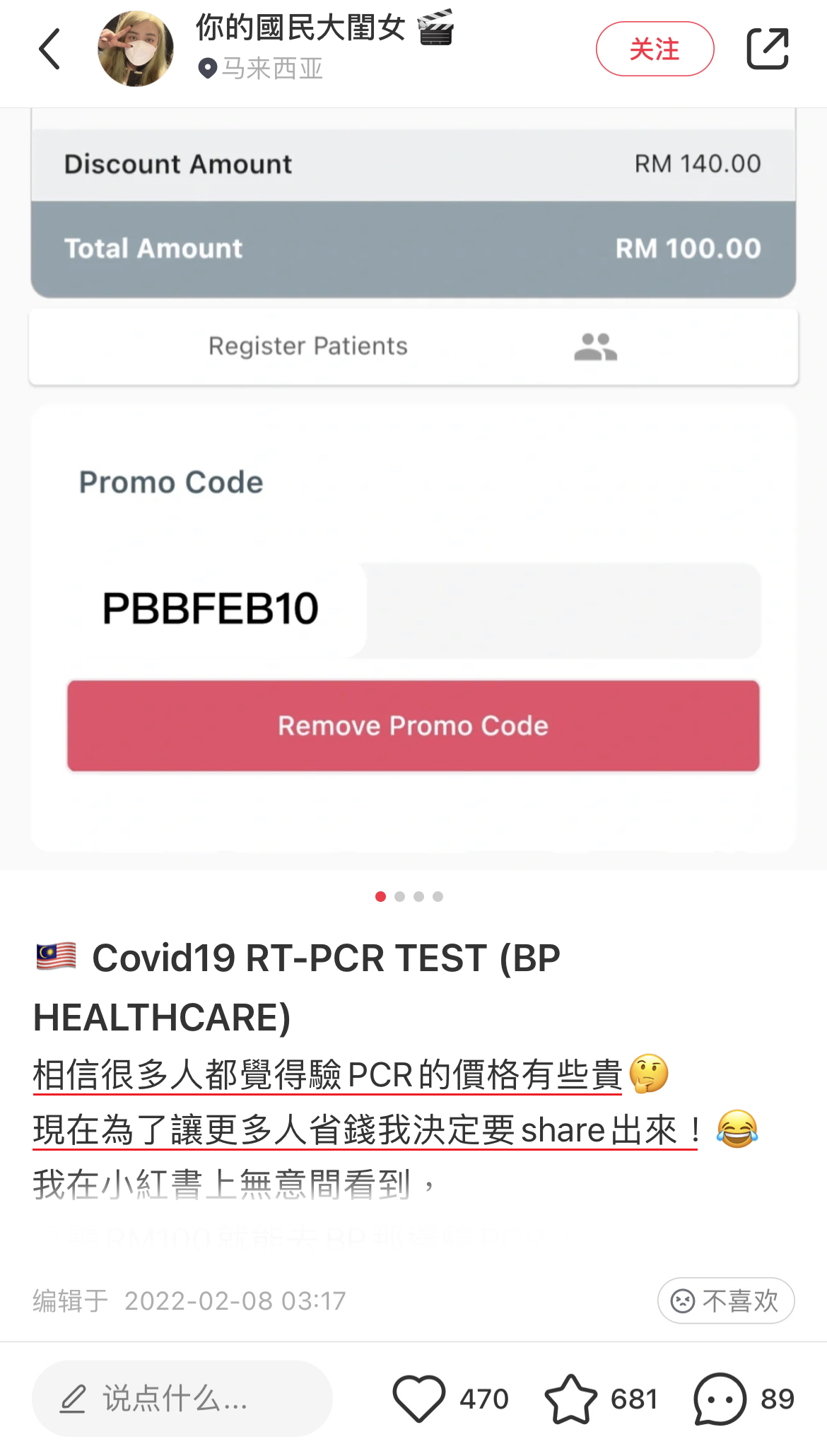Screen dimensions: 827x1456
Task: Mark the post as 不喜欢
Action: (x=726, y=1301)
